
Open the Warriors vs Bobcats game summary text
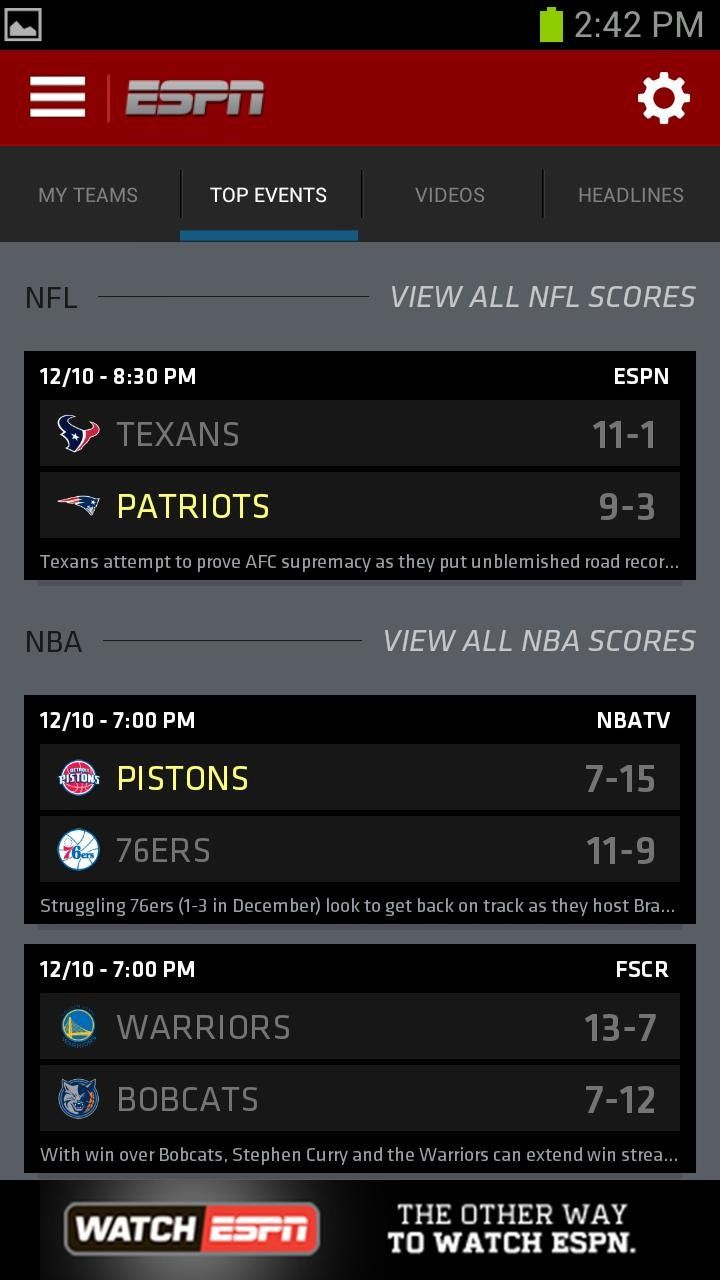tap(360, 1152)
